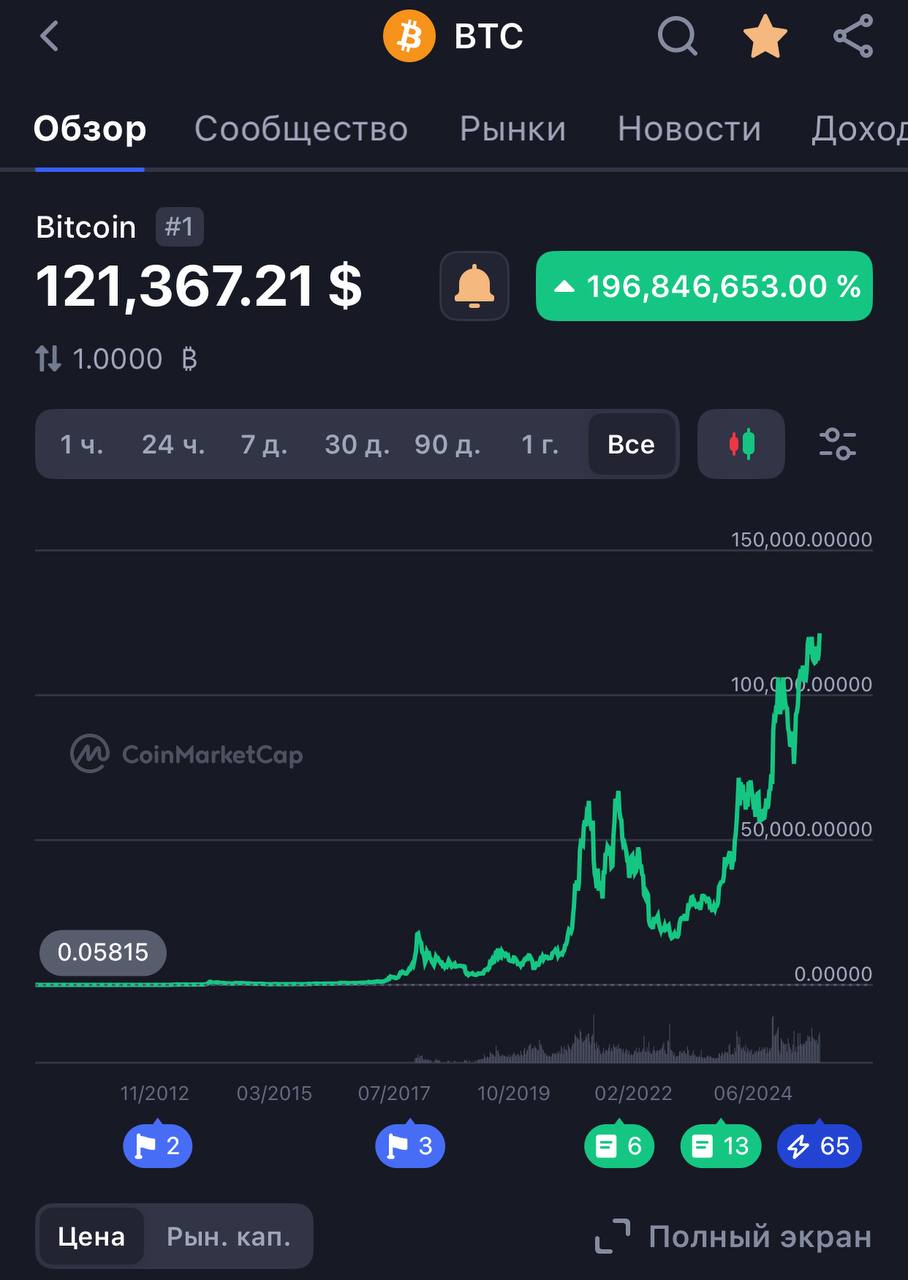Image resolution: width=908 pixels, height=1280 pixels.
Task: Set a price alert with the bell
Action: tap(475, 286)
